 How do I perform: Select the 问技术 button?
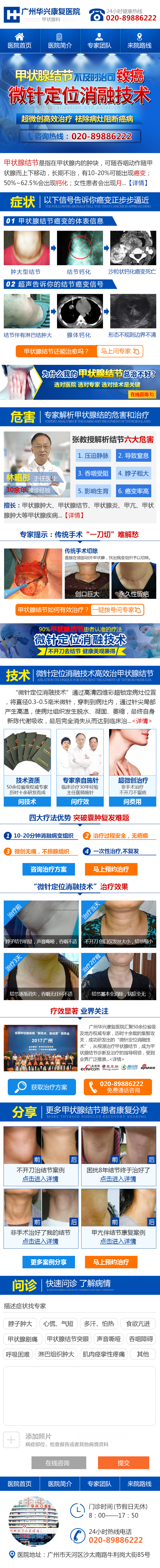pos(27,802)
